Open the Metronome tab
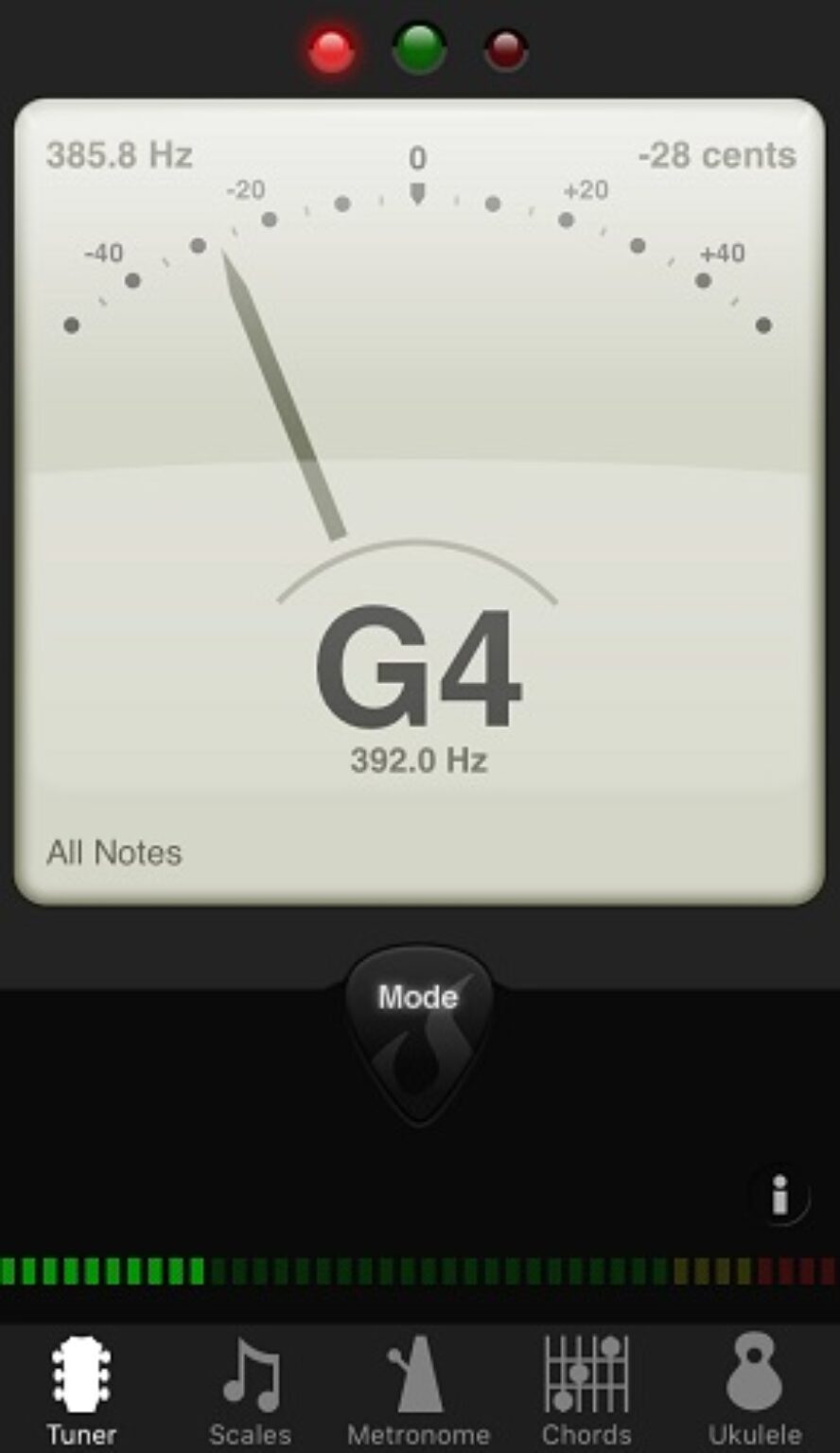The width and height of the screenshot is (840, 1453). [418, 1391]
